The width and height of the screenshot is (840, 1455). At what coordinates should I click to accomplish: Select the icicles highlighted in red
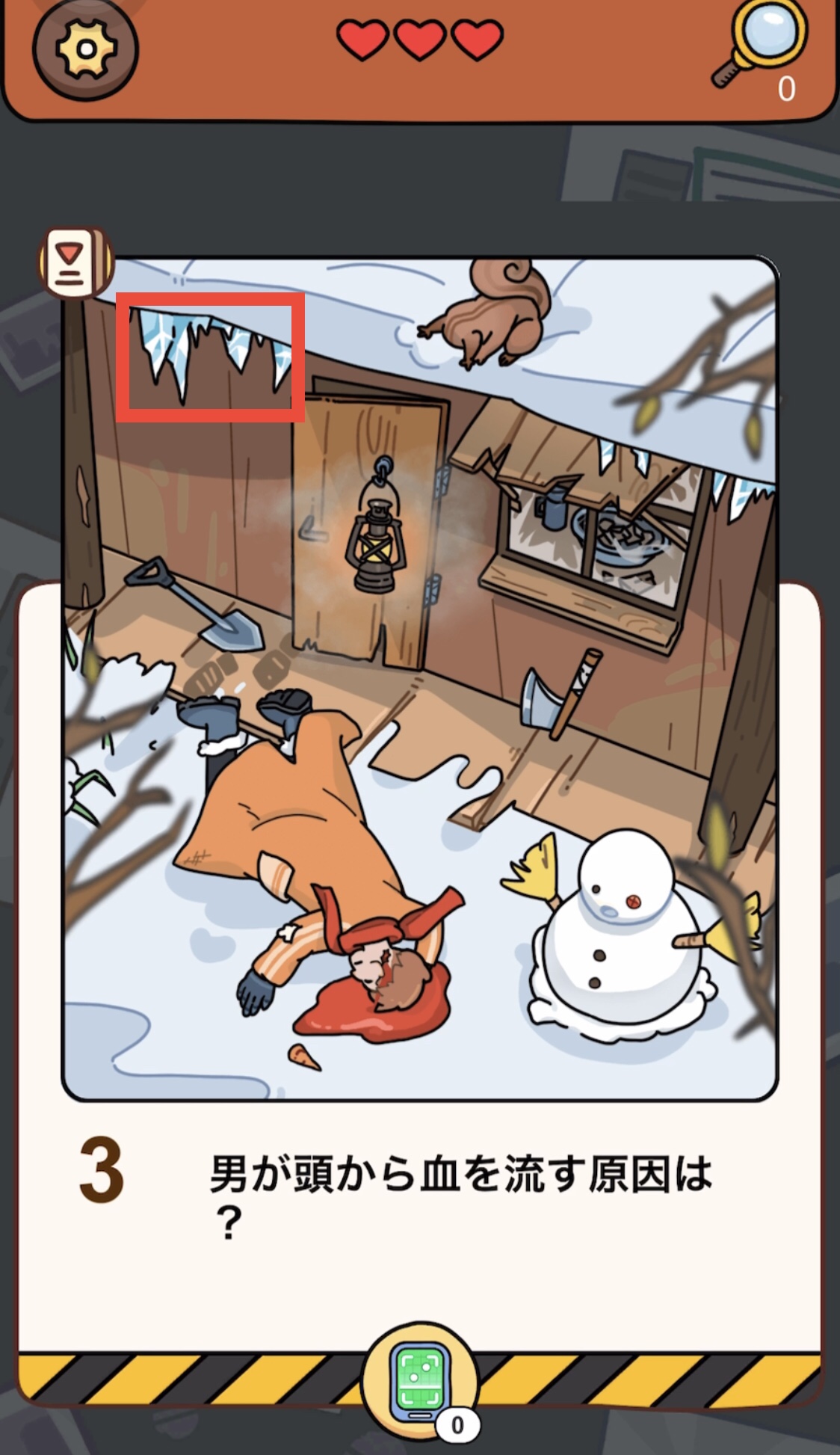click(210, 357)
